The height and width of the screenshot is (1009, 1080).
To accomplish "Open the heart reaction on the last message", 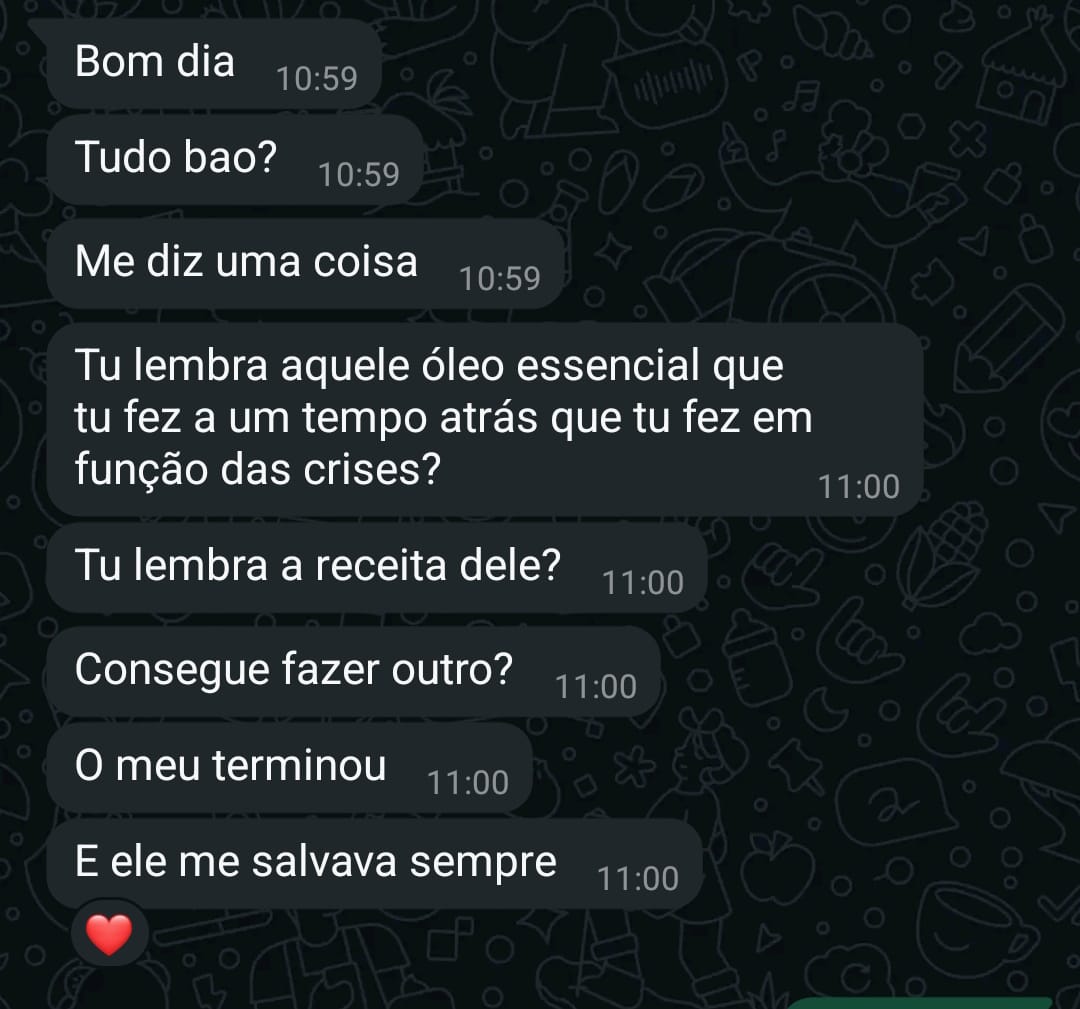I will click(110, 935).
